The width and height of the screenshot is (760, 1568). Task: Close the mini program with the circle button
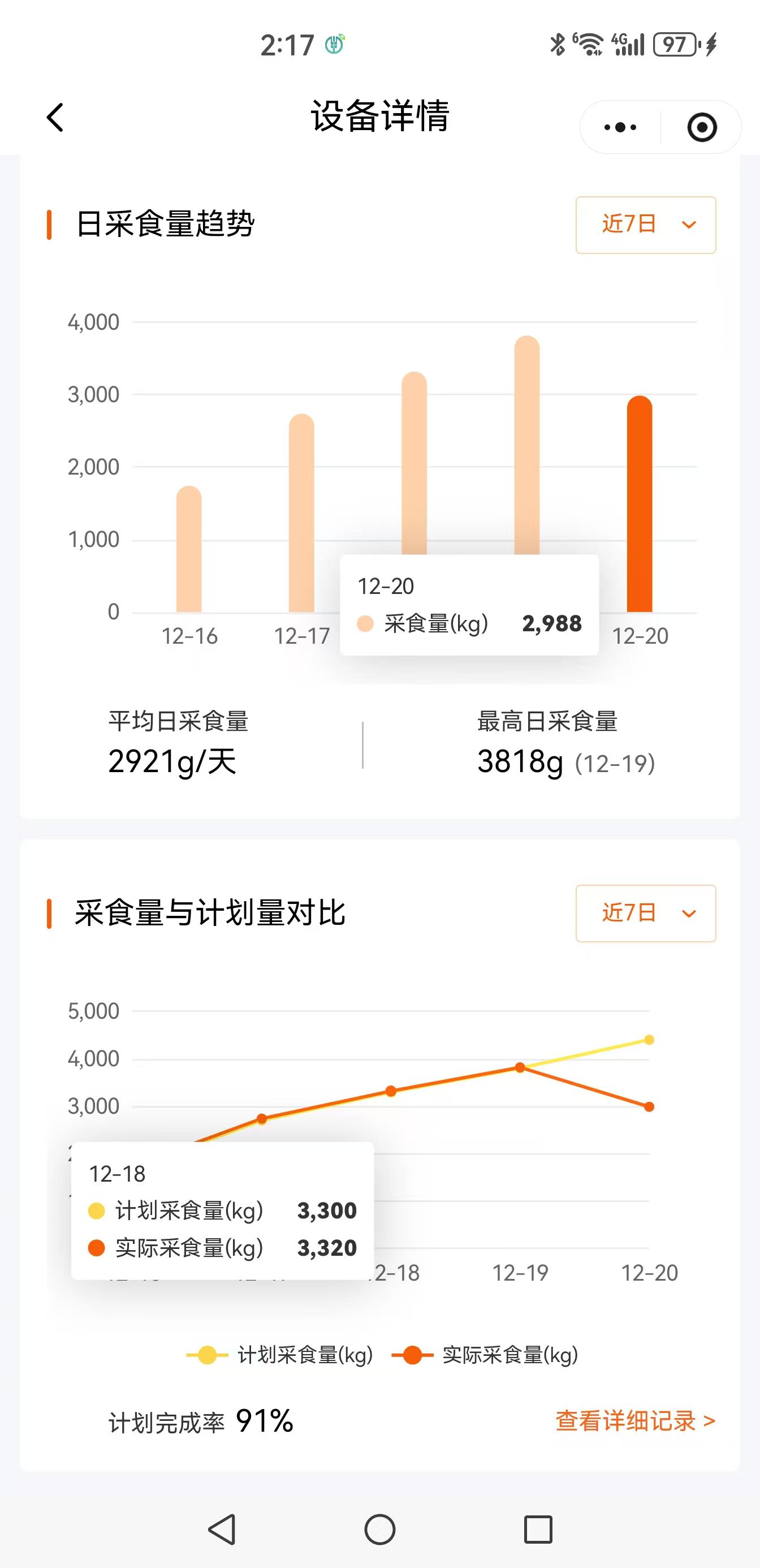click(x=702, y=127)
